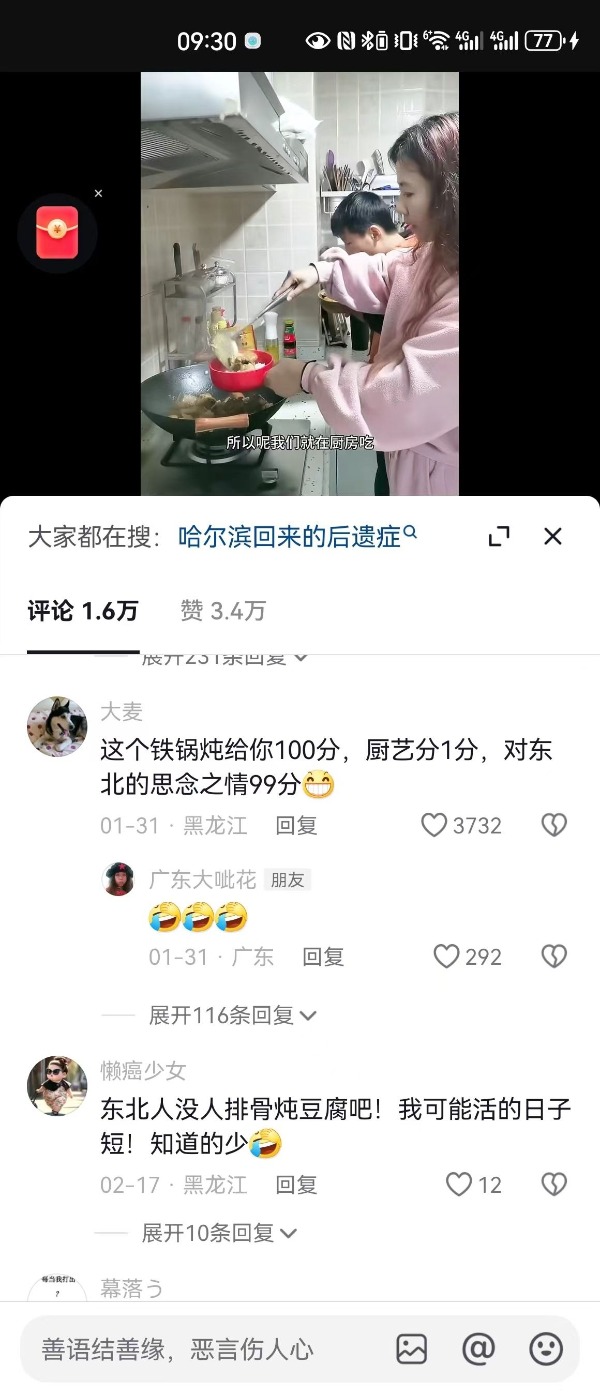Open 大麦's profile avatar
600x1396 pixels.
tap(57, 727)
